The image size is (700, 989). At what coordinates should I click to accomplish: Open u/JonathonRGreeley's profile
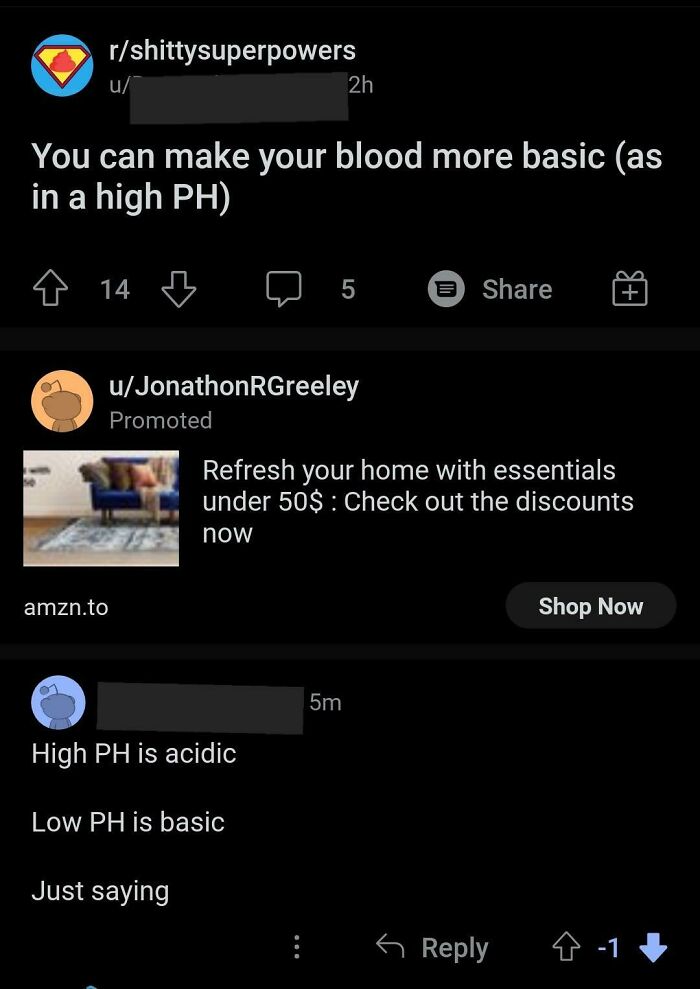[x=233, y=386]
